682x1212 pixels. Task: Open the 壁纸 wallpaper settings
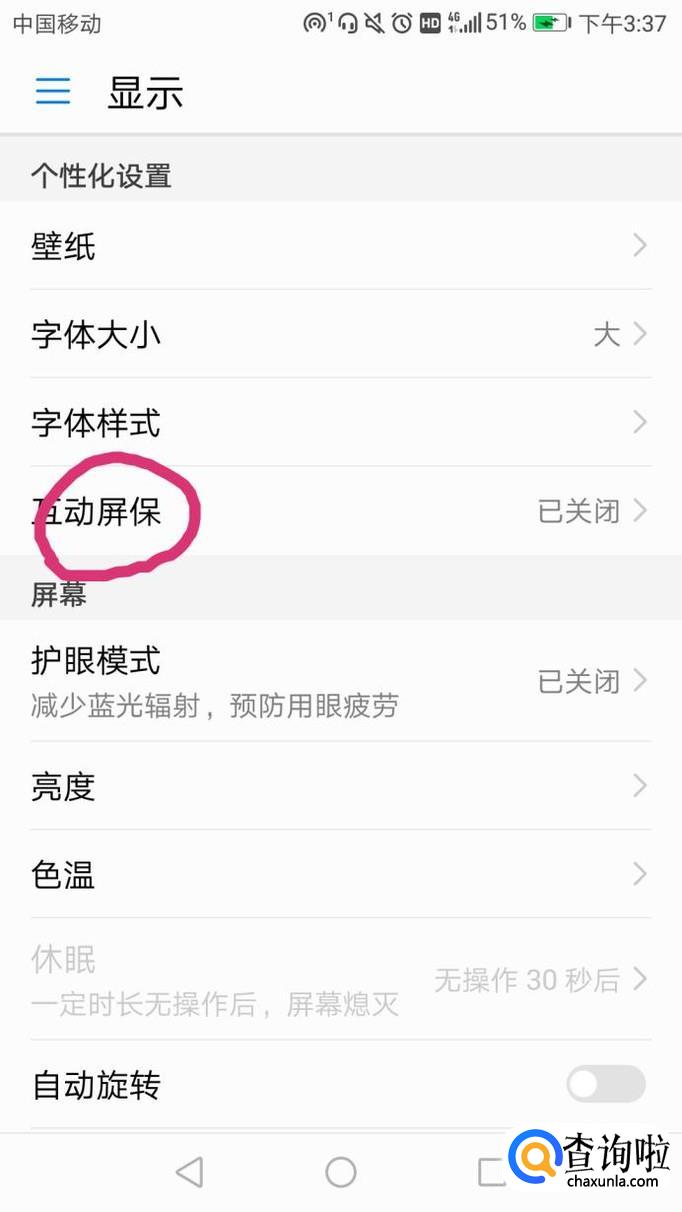coord(341,246)
